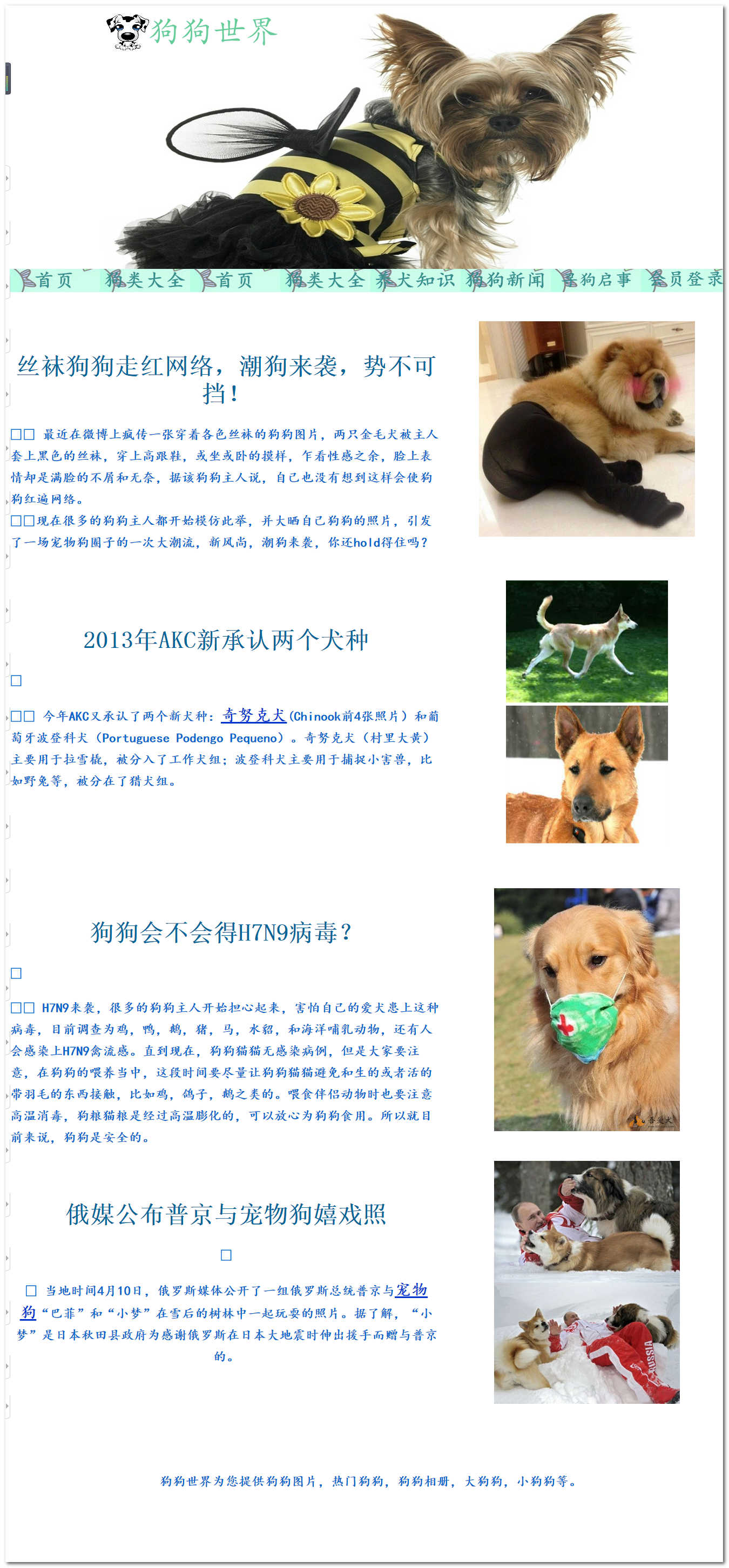The width and height of the screenshot is (729, 1568).
Task: Follow the 奇努克犬 link
Action: 253,715
